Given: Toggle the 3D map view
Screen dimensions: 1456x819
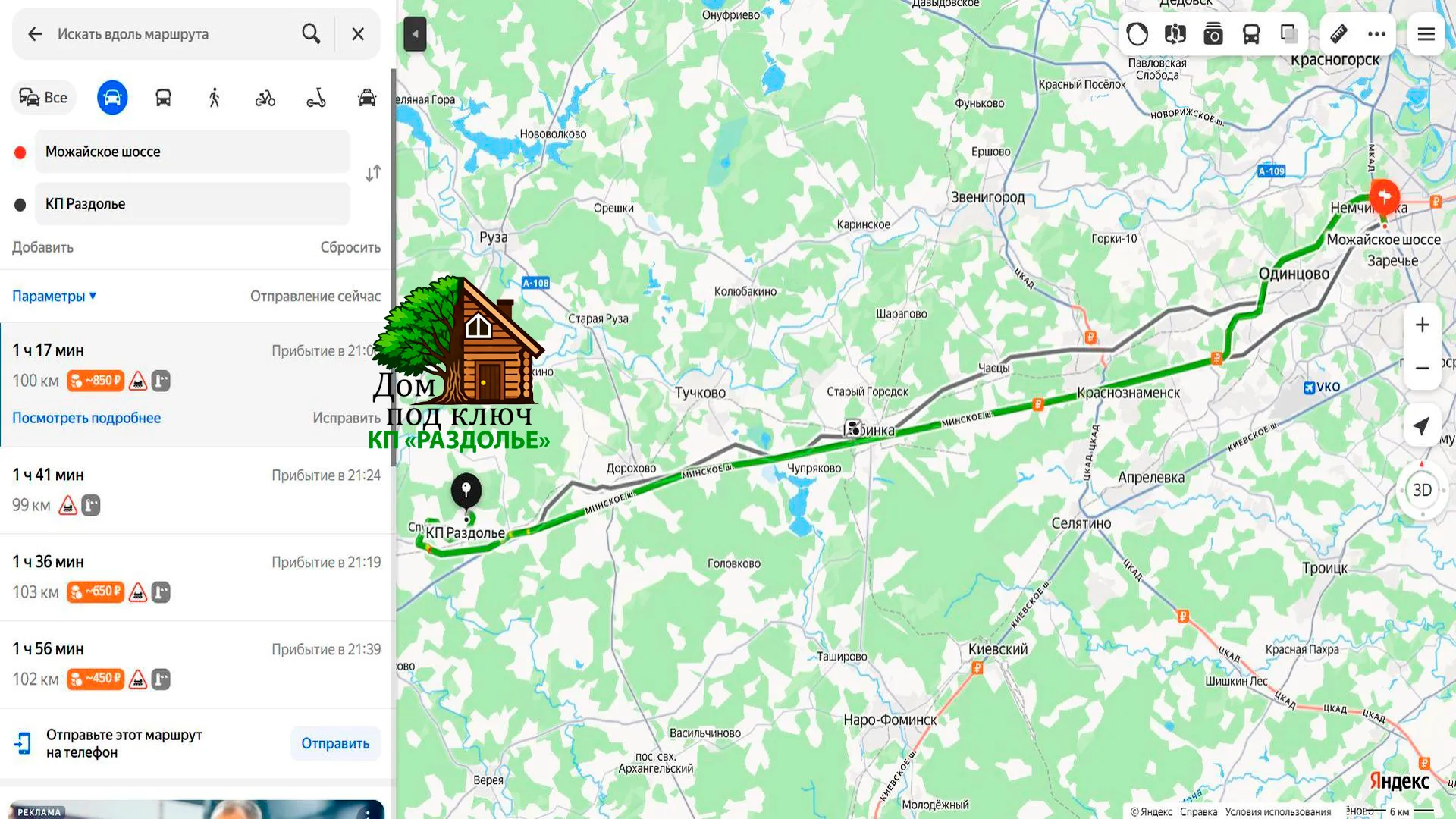Looking at the screenshot, I should (1422, 491).
